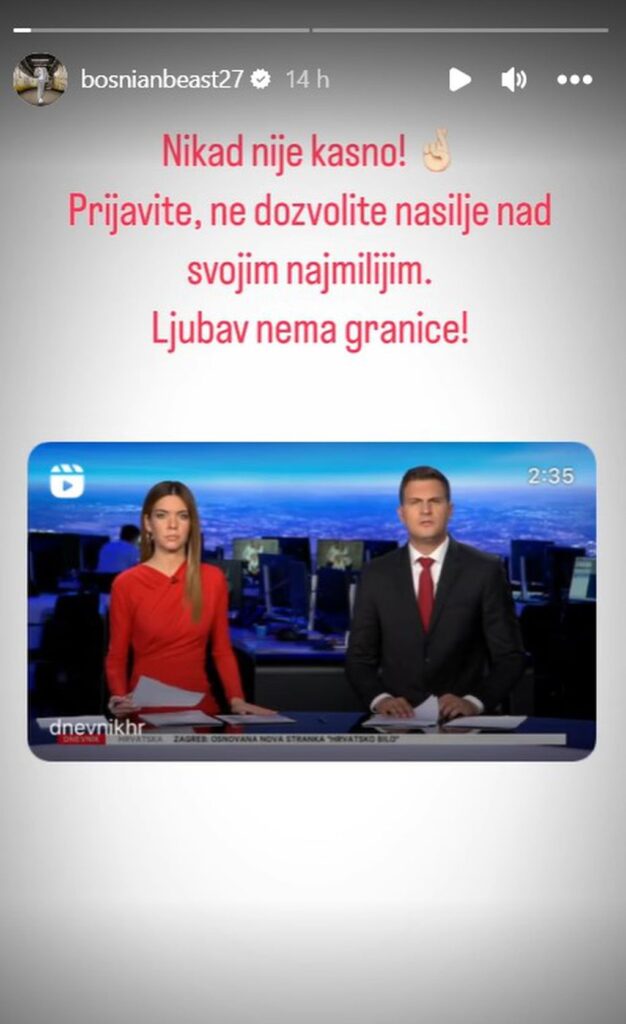Open bosnianbeast27's profile picture
626x1024 pixels.
[40, 80]
